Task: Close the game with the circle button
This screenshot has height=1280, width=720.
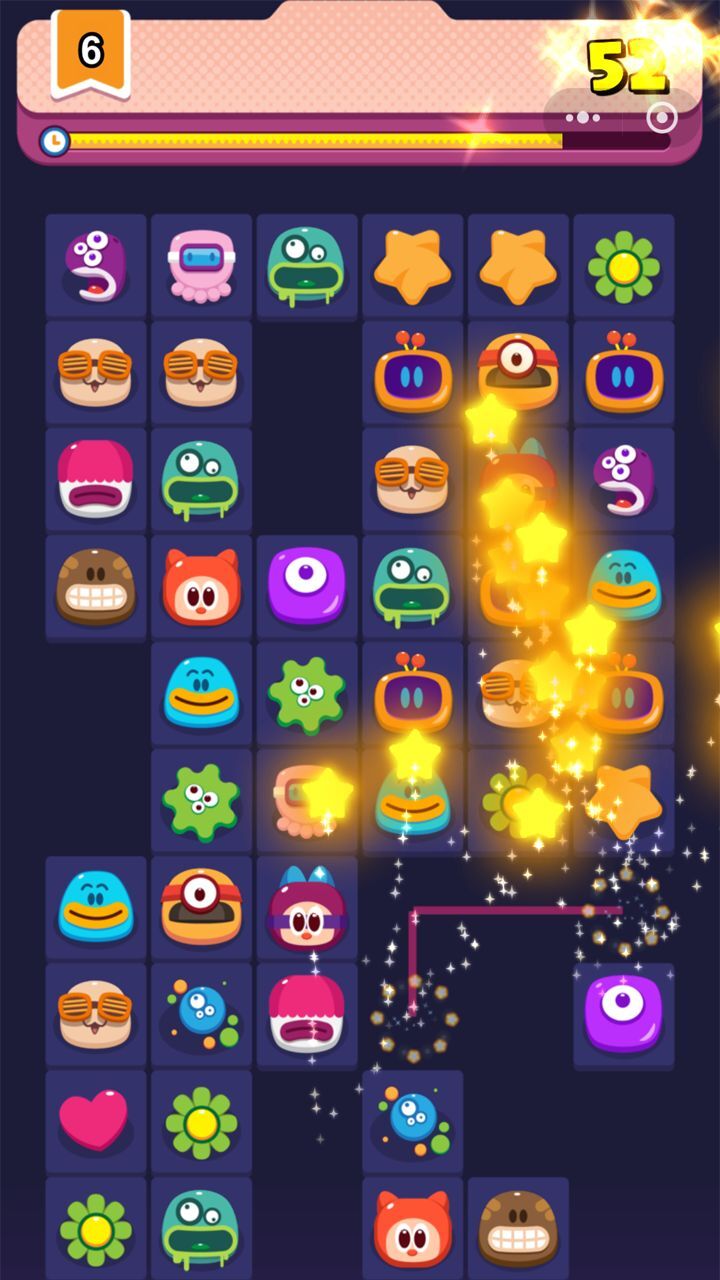Action: pos(661,118)
